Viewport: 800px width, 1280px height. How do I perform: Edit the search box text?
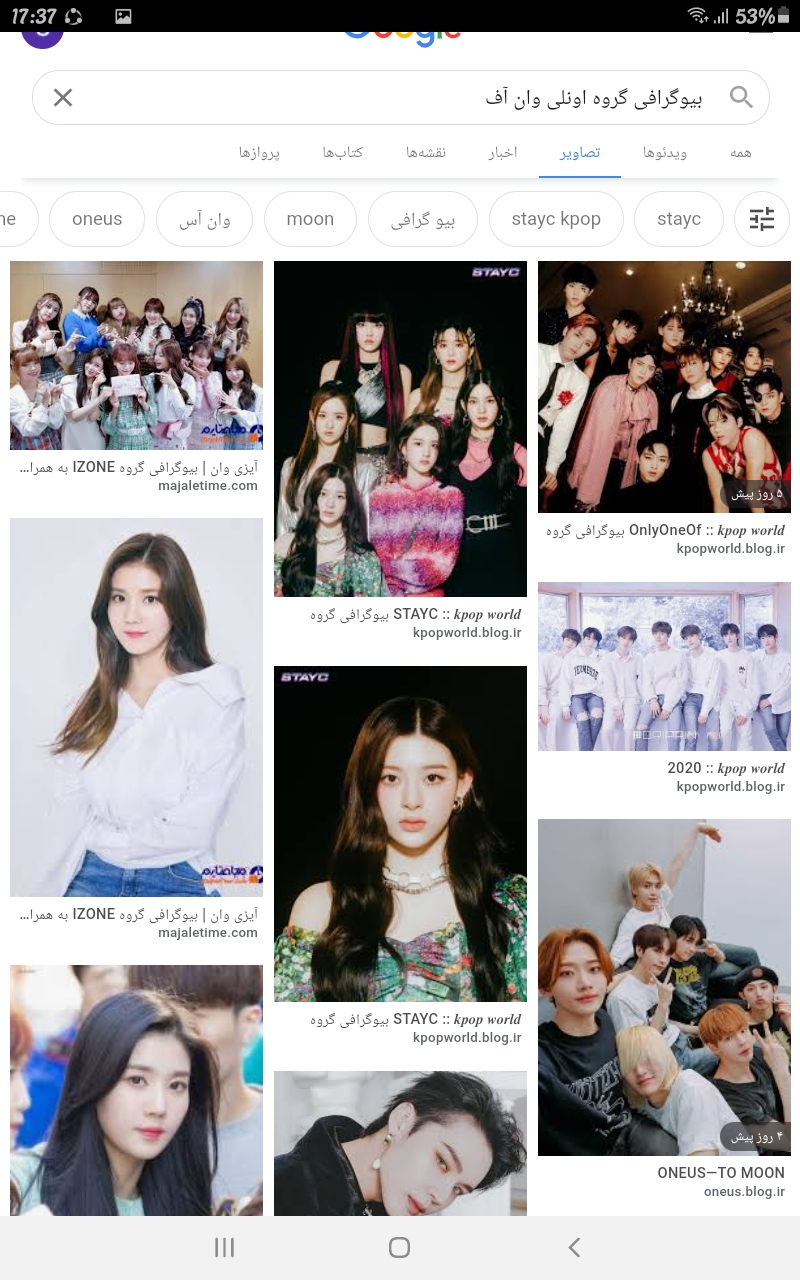(x=400, y=98)
